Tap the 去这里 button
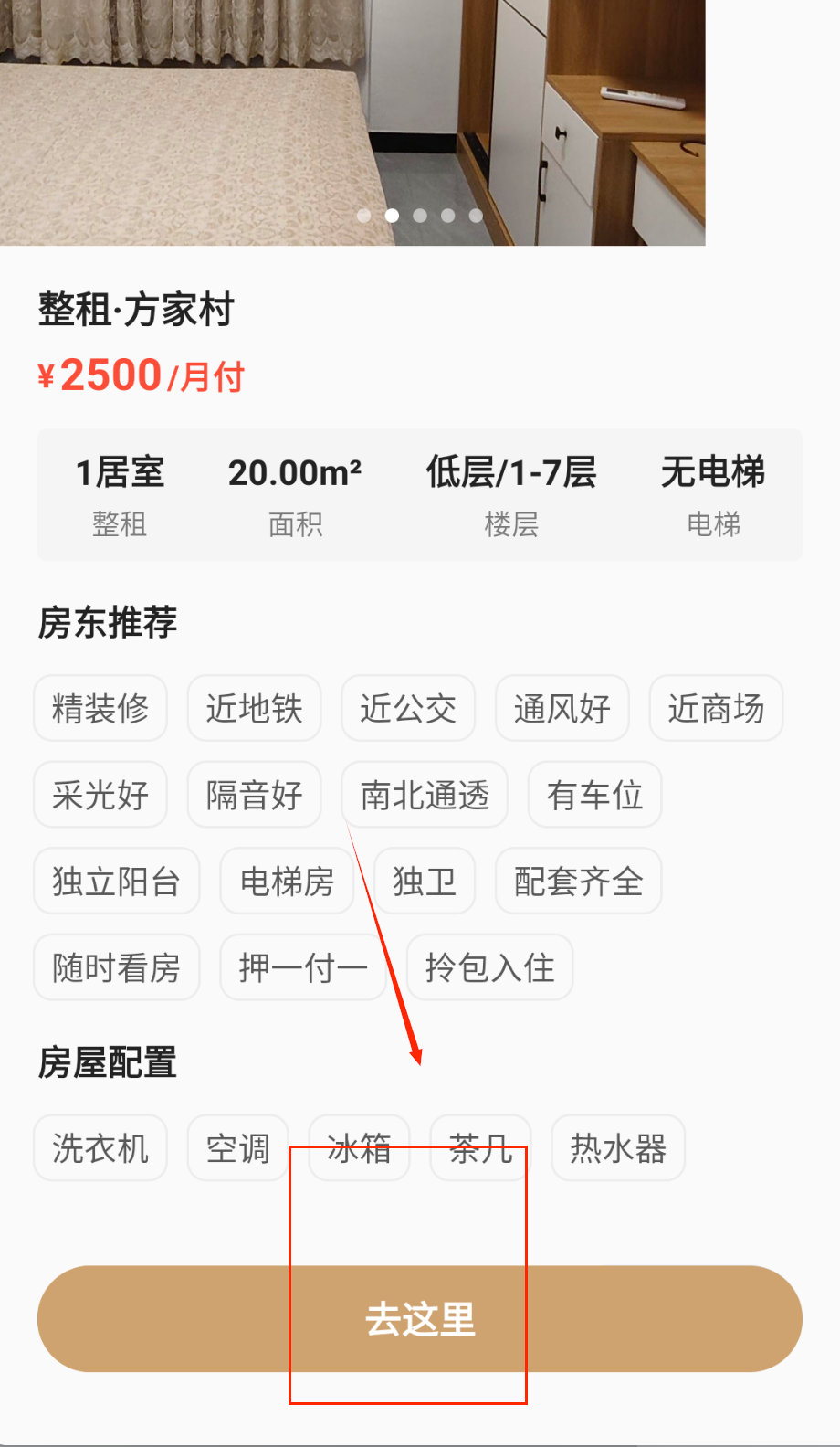The image size is (840, 1447). 420,1318
